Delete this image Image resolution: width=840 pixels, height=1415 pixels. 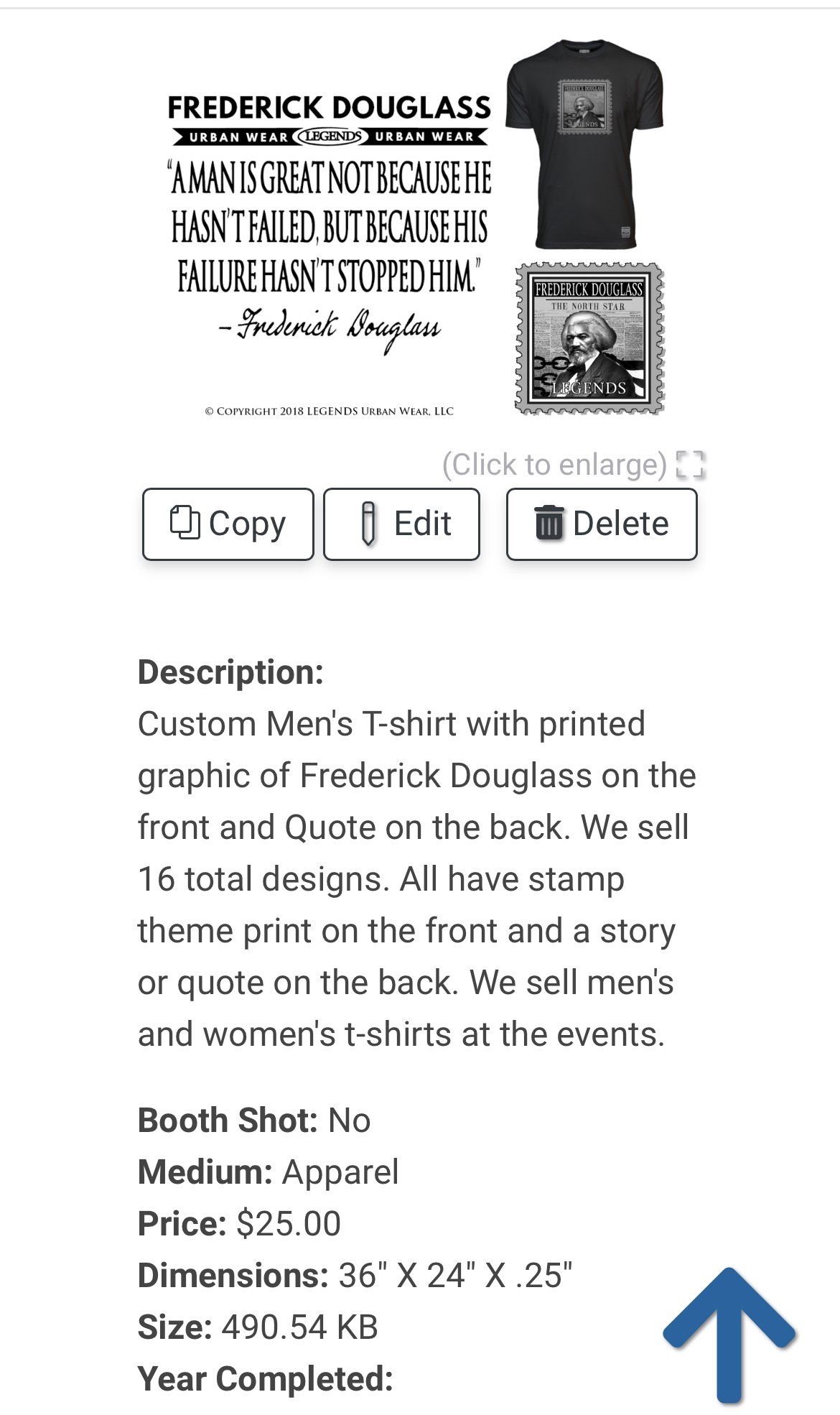[602, 524]
